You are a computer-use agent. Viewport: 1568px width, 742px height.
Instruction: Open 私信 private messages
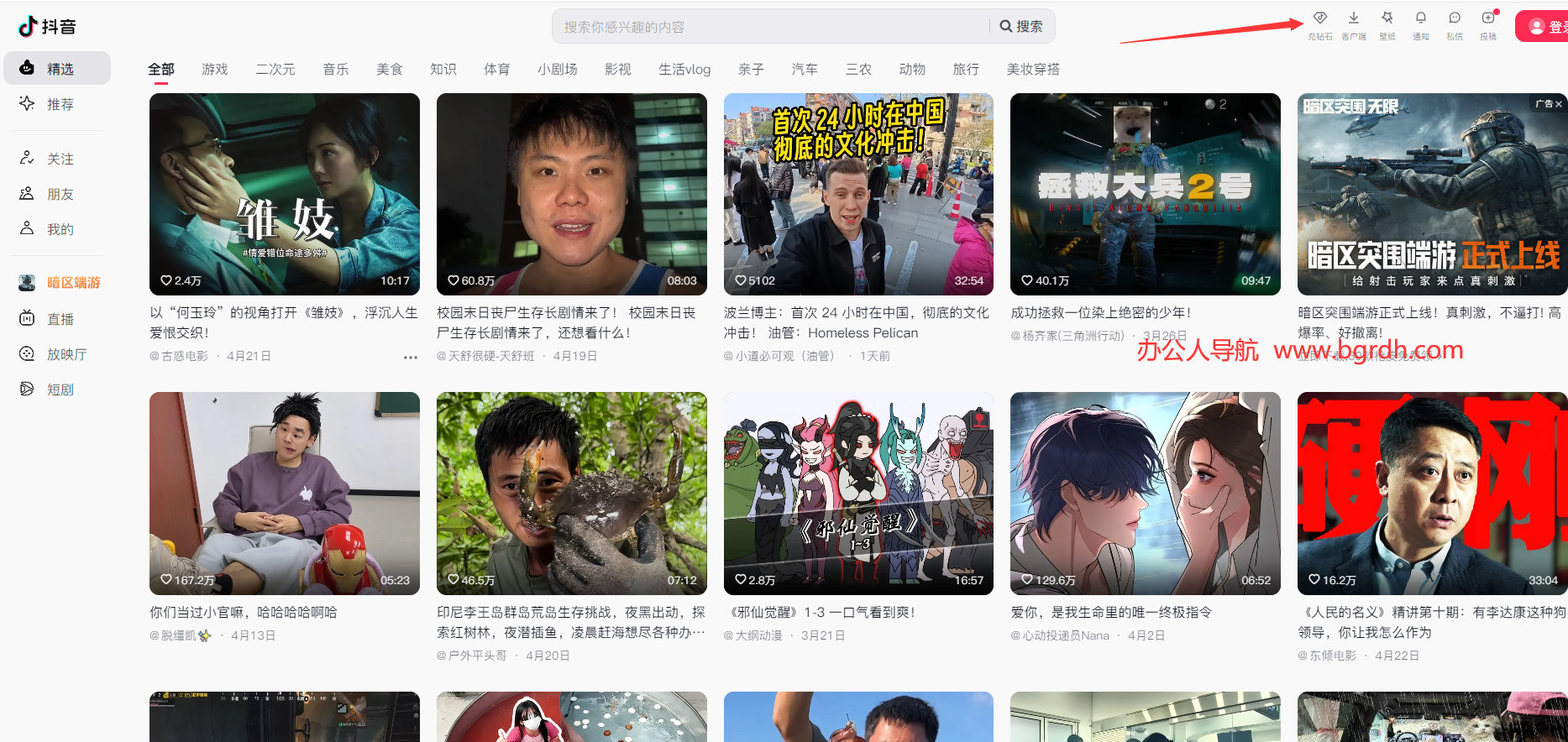(x=1454, y=24)
